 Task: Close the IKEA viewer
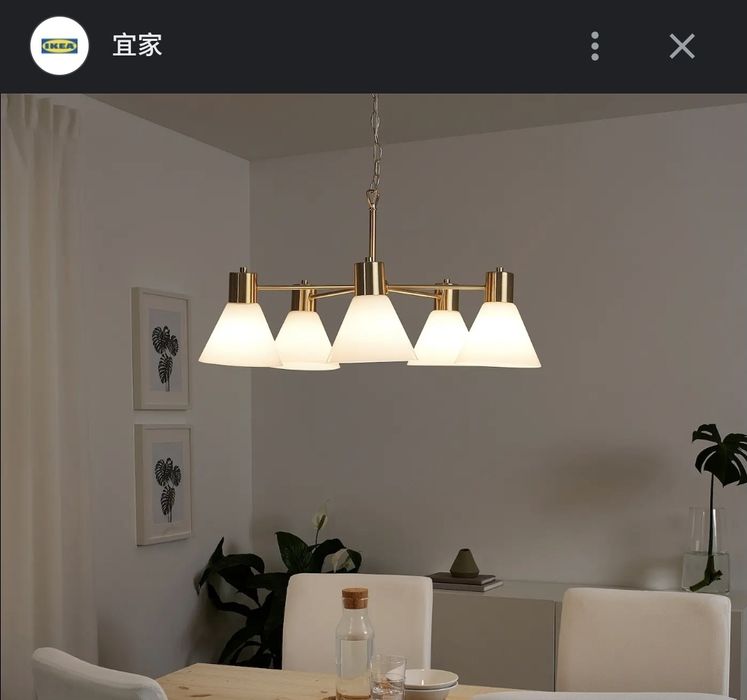(682, 46)
